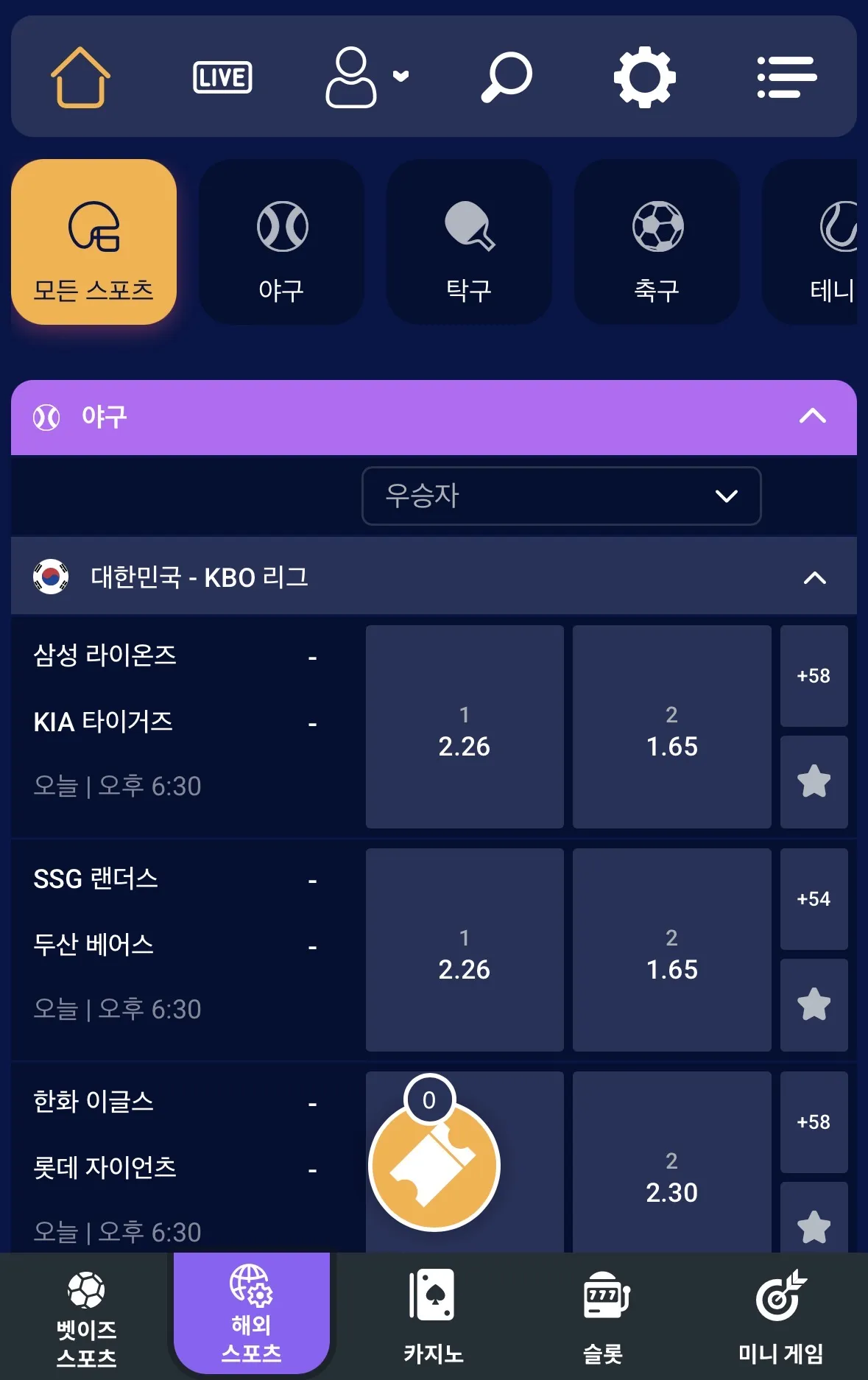Switch to the 미니 게임 tab
The width and height of the screenshot is (868, 1380).
coord(780,1315)
